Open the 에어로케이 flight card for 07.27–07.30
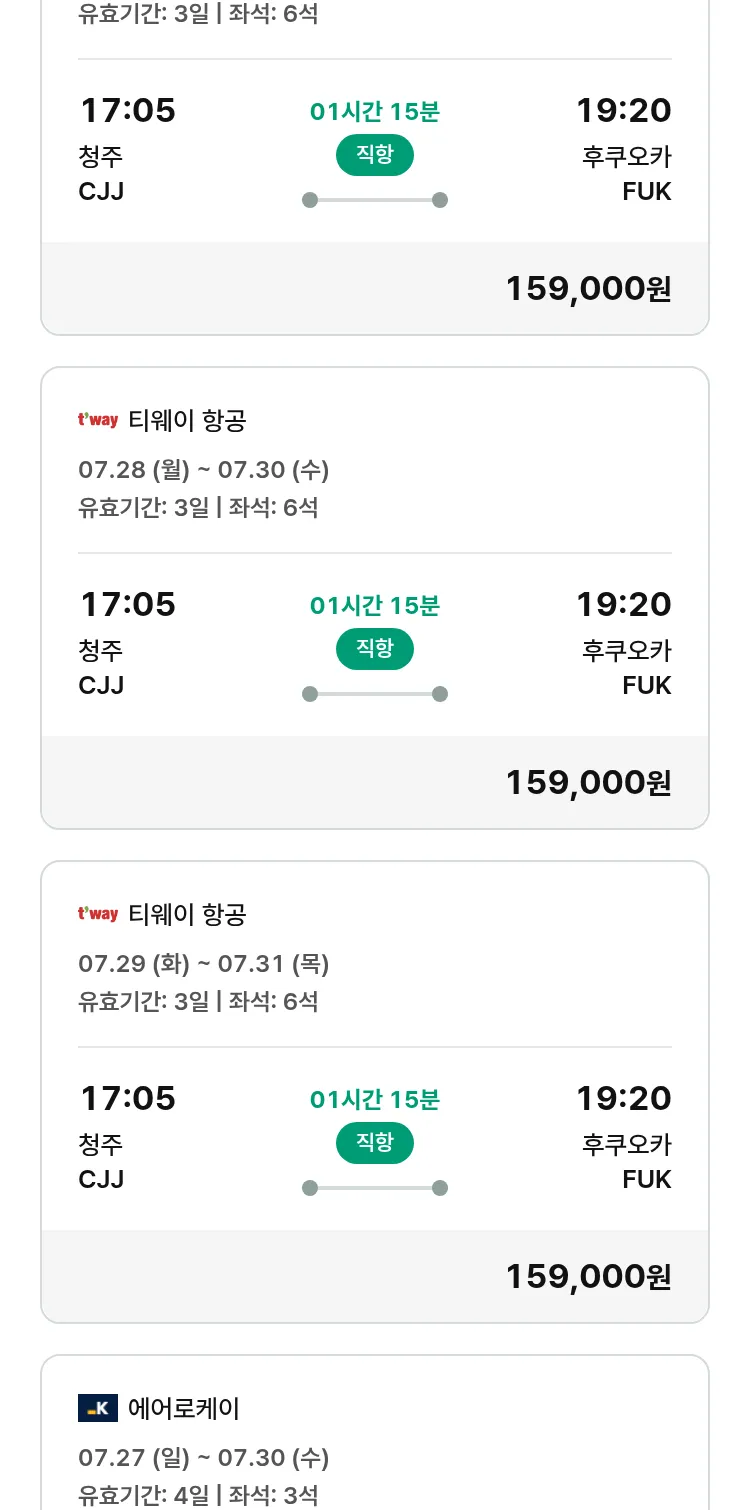The width and height of the screenshot is (750, 1510). click(375, 1432)
